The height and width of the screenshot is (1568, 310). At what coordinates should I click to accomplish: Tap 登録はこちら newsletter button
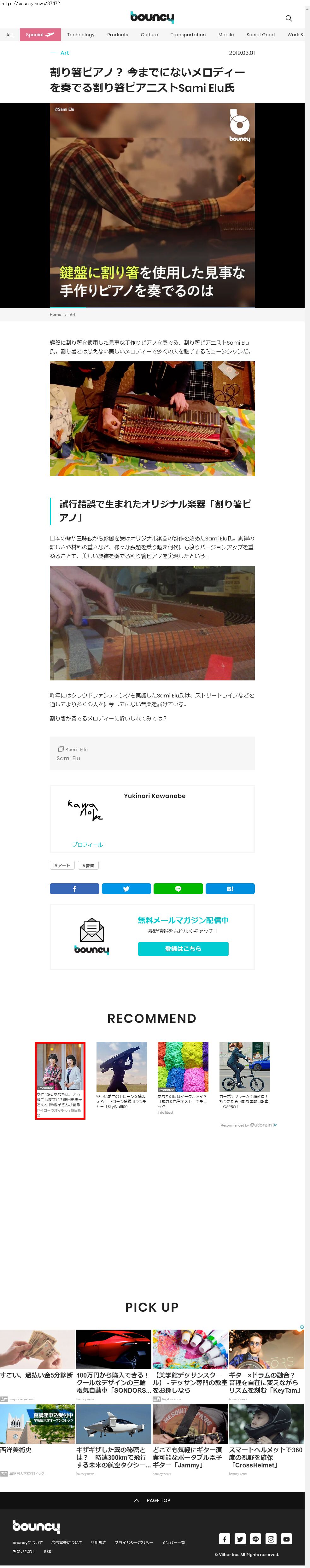(x=183, y=948)
